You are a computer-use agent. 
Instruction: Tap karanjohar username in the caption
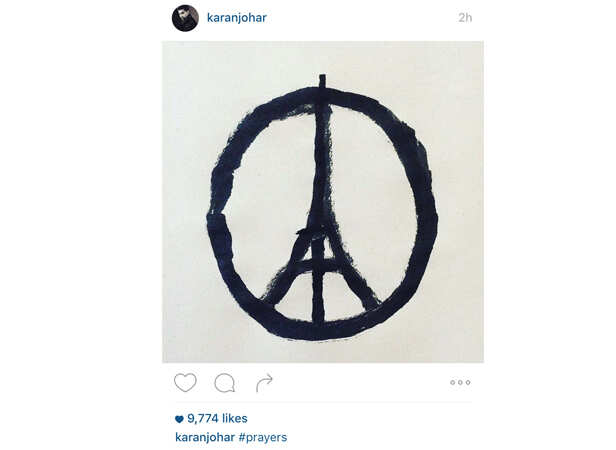tap(205, 437)
